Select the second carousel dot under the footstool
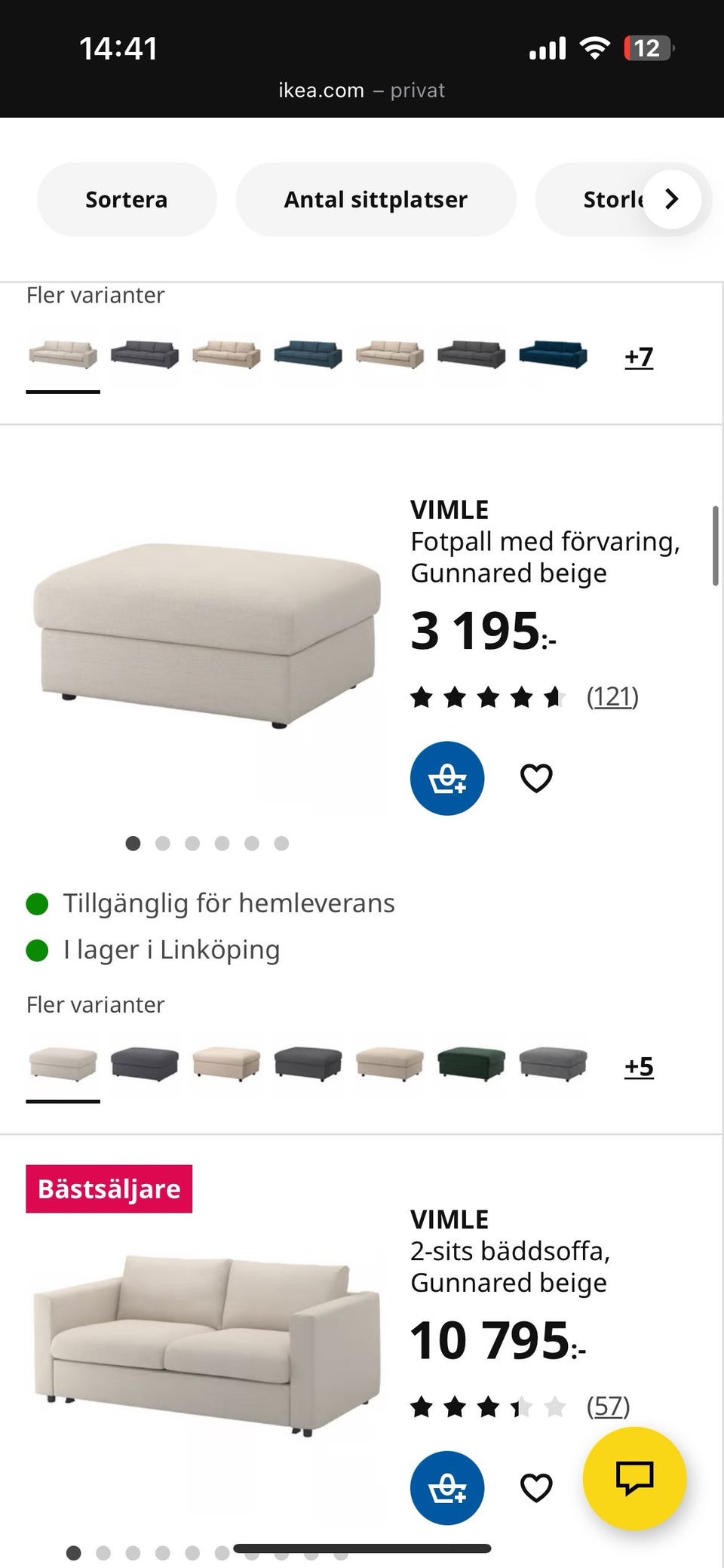The width and height of the screenshot is (724, 1568). coord(163,843)
